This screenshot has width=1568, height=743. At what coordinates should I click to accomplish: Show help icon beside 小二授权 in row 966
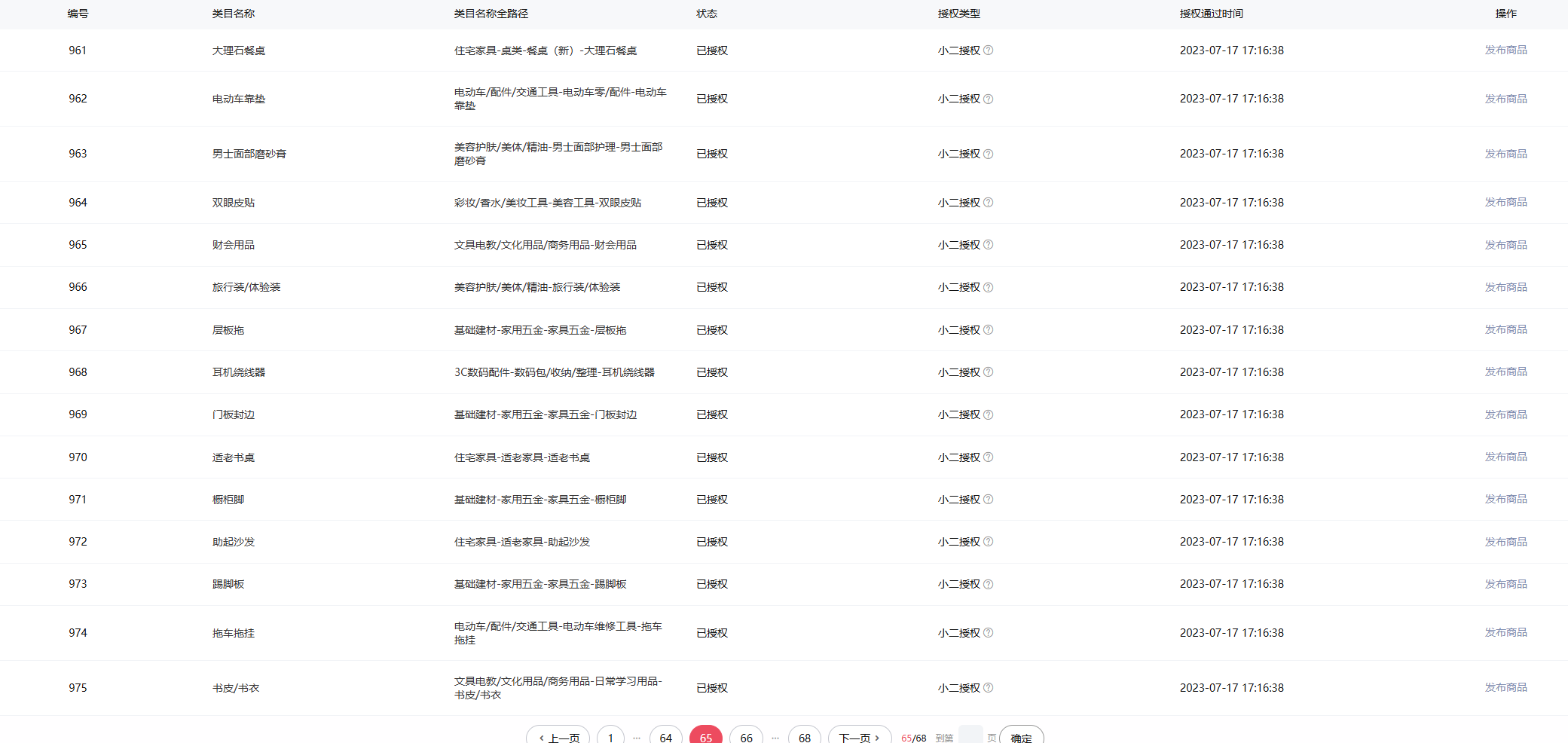click(989, 287)
